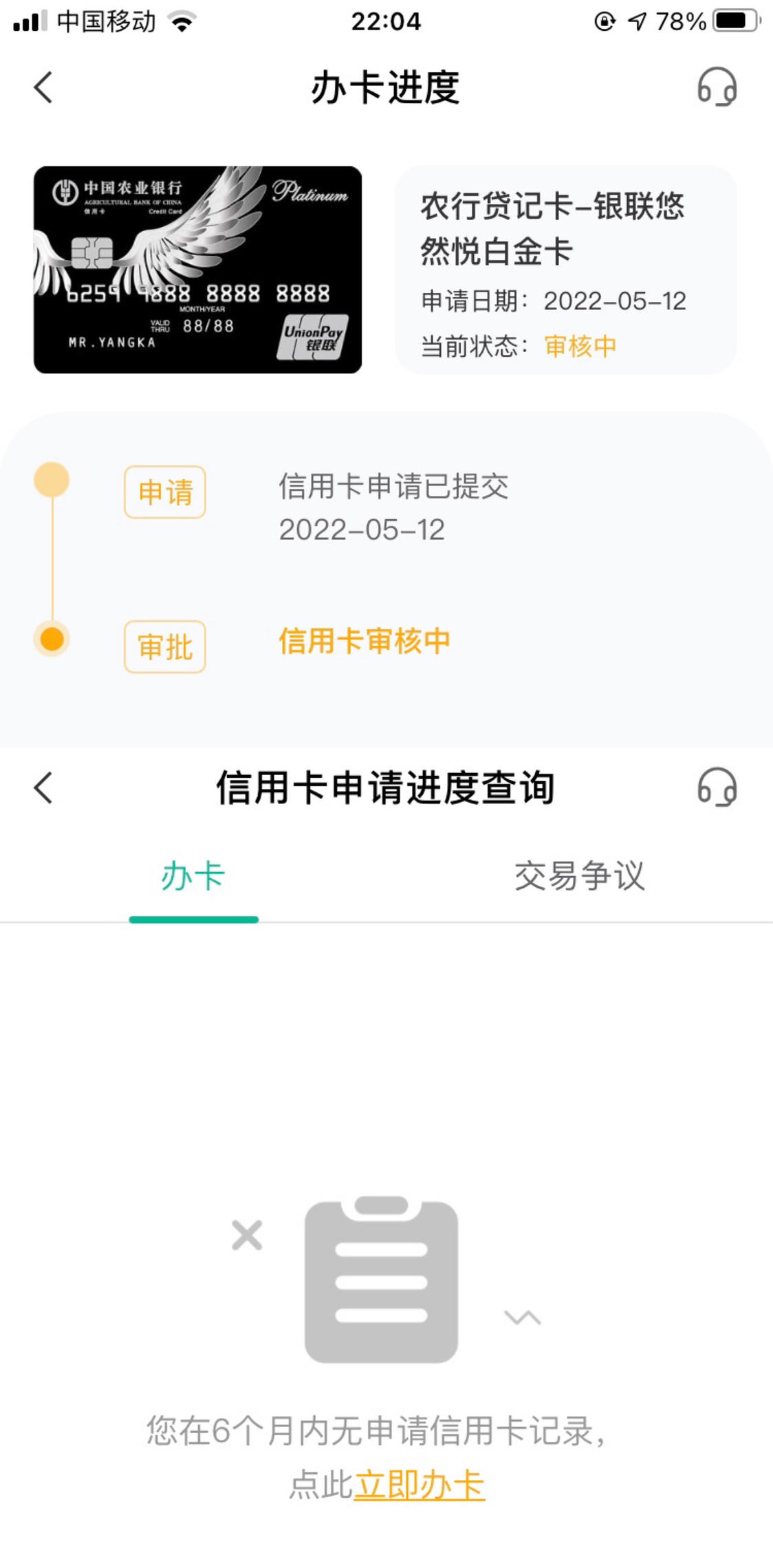This screenshot has height=1568, width=773.
Task: Open customer service headset beside 信用卡申请进度查询
Action: (717, 787)
